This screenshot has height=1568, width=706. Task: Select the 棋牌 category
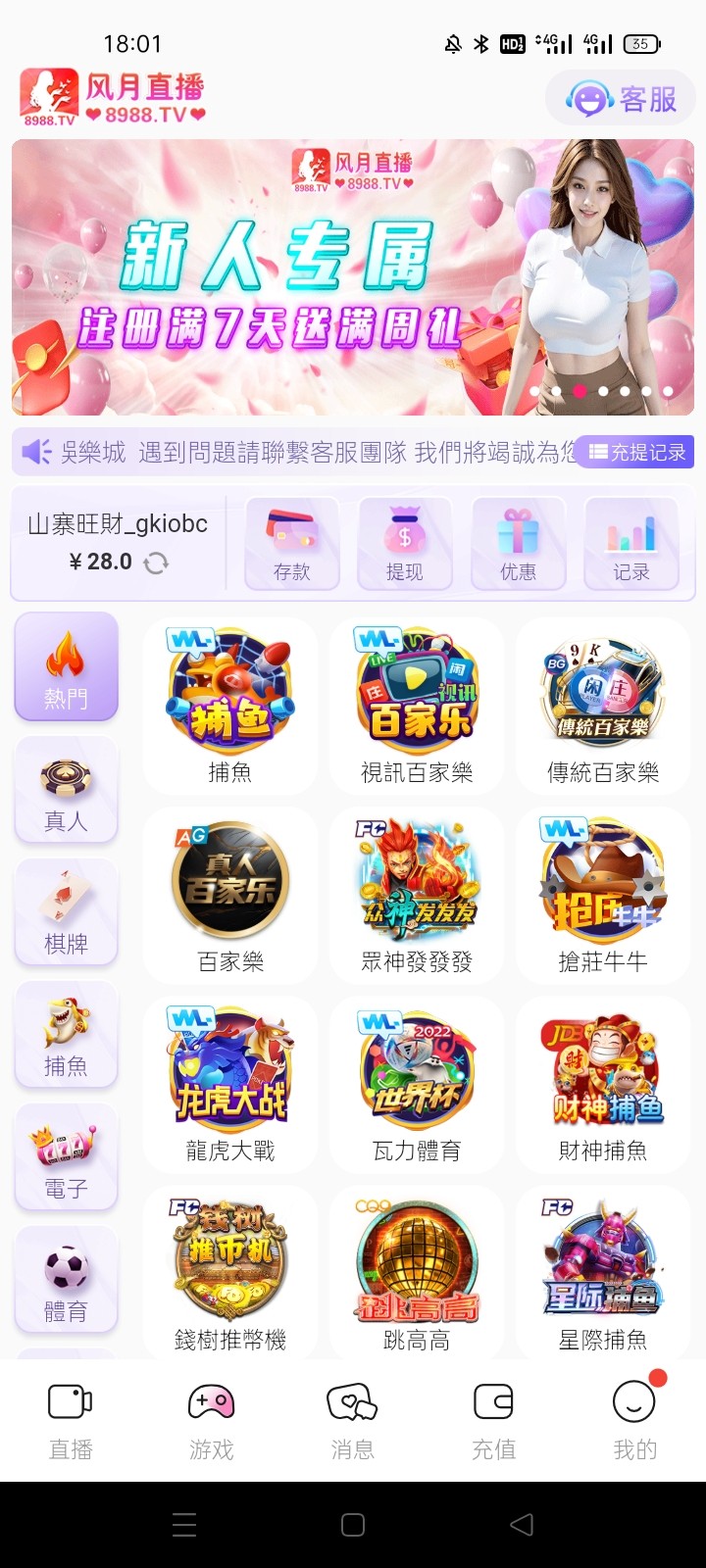(67, 912)
